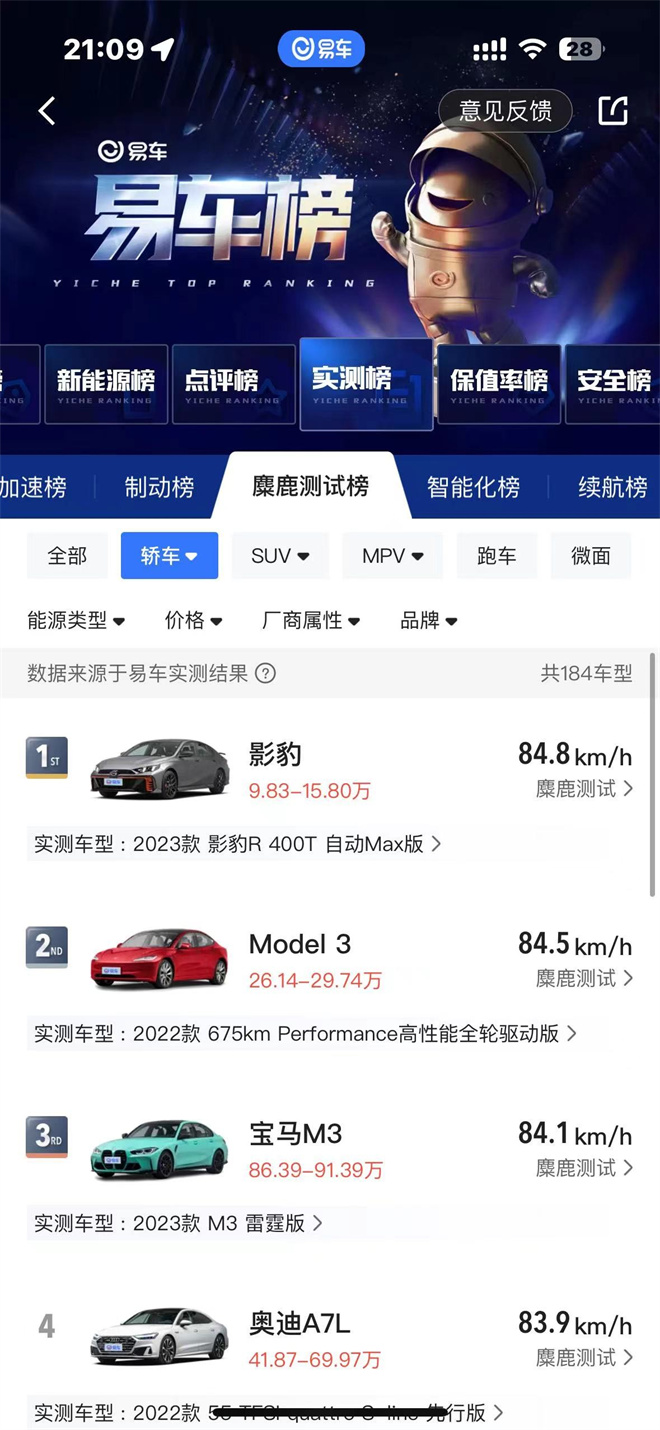Image resolution: width=660 pixels, height=1430 pixels.
Task: Open the 品牌 filter dropdown
Action: 428,620
